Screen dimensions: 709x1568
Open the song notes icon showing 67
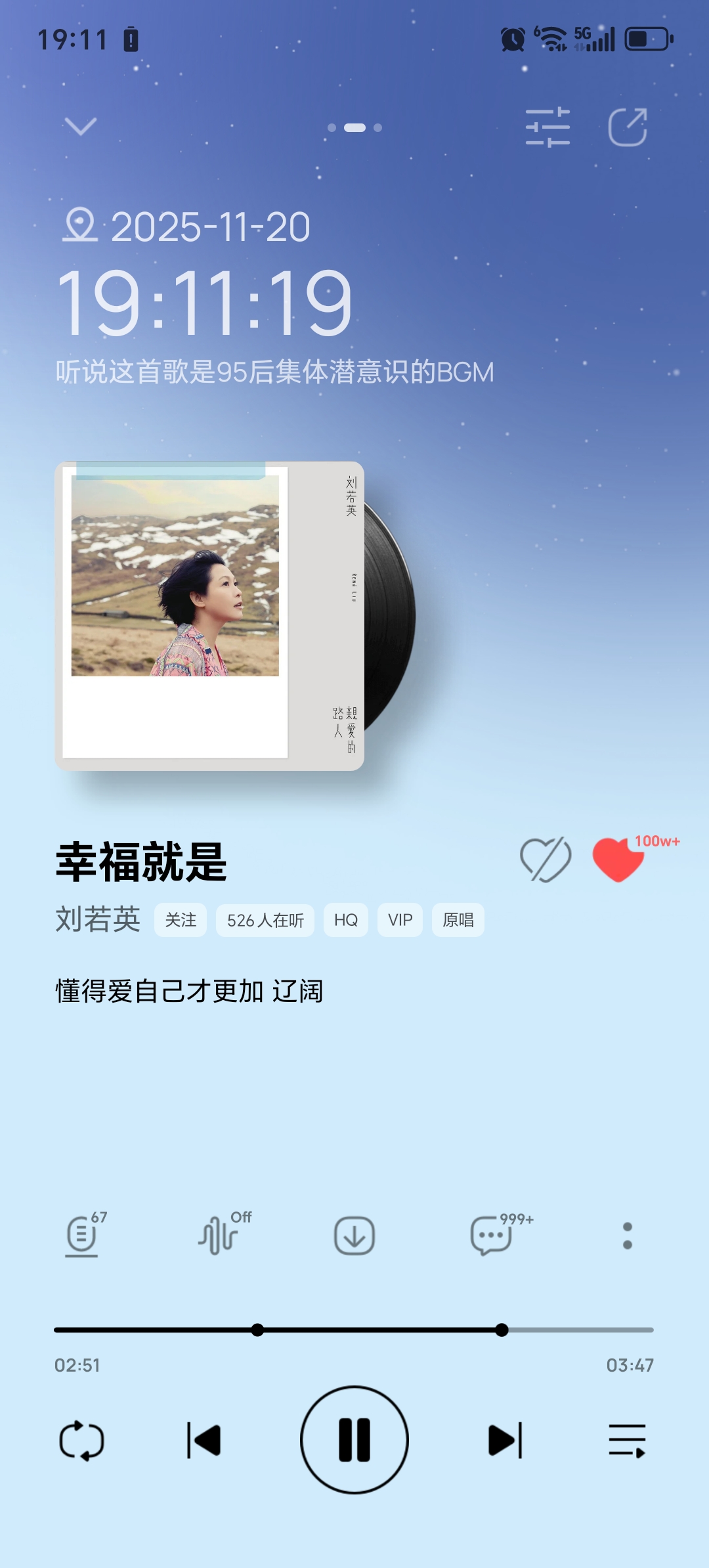(85, 1234)
